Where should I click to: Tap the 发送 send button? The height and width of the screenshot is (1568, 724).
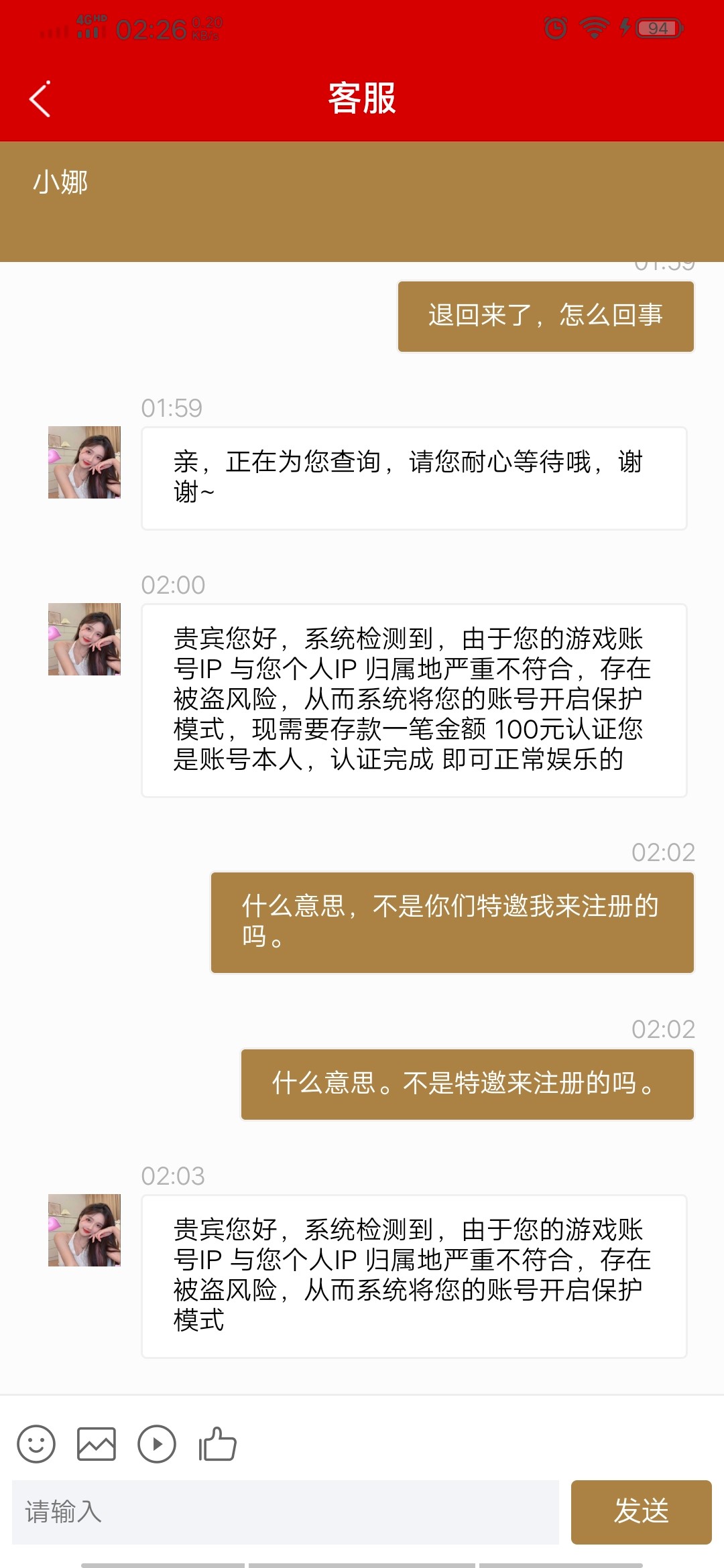pos(641,1512)
